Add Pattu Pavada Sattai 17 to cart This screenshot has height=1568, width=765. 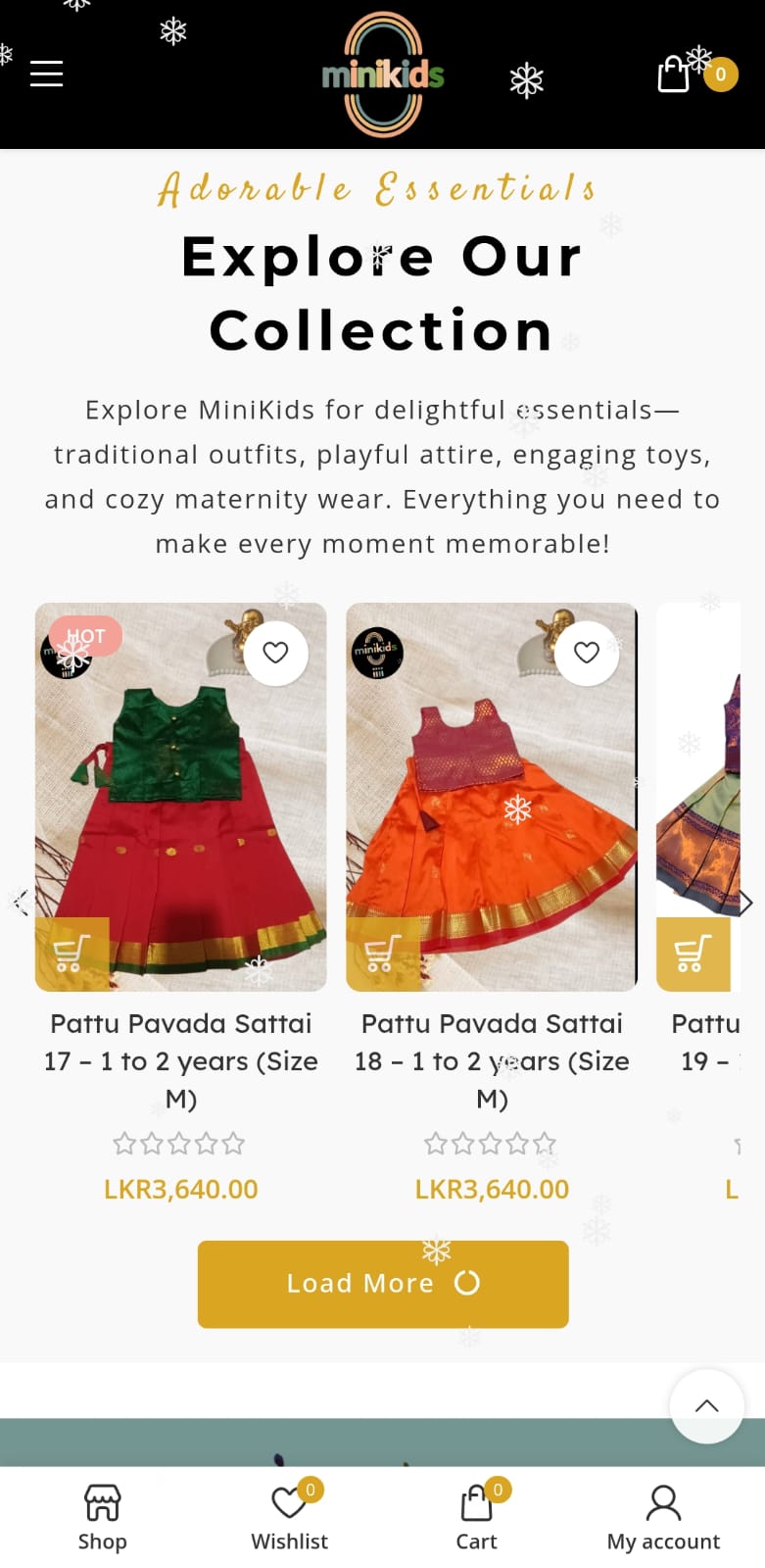[x=72, y=954]
